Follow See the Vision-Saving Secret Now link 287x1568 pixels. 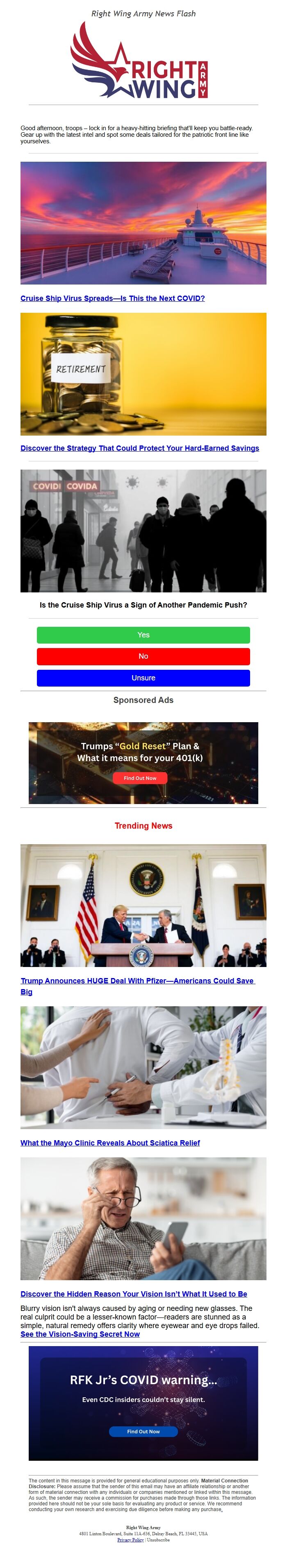click(x=80, y=1334)
